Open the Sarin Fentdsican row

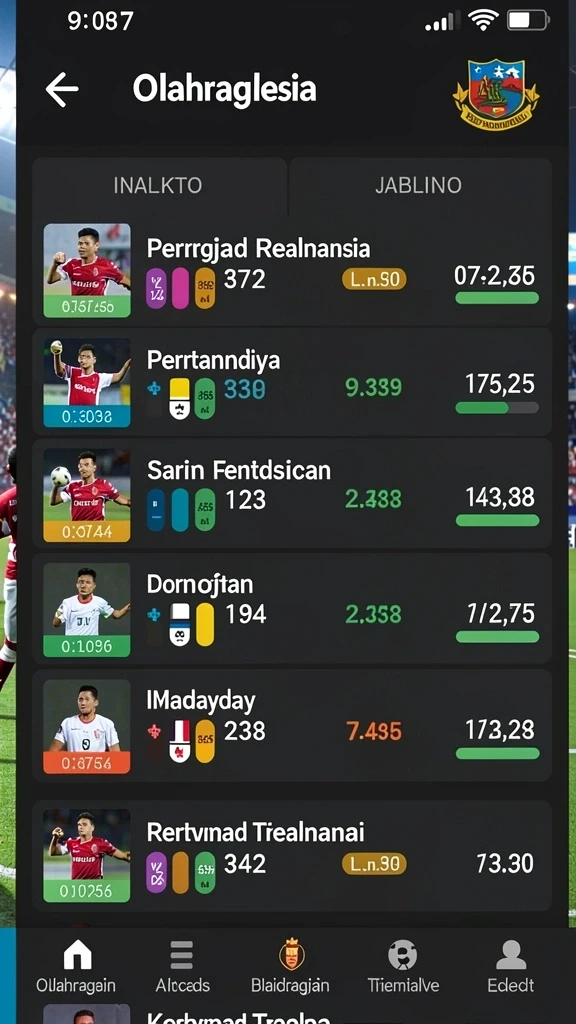tap(292, 494)
